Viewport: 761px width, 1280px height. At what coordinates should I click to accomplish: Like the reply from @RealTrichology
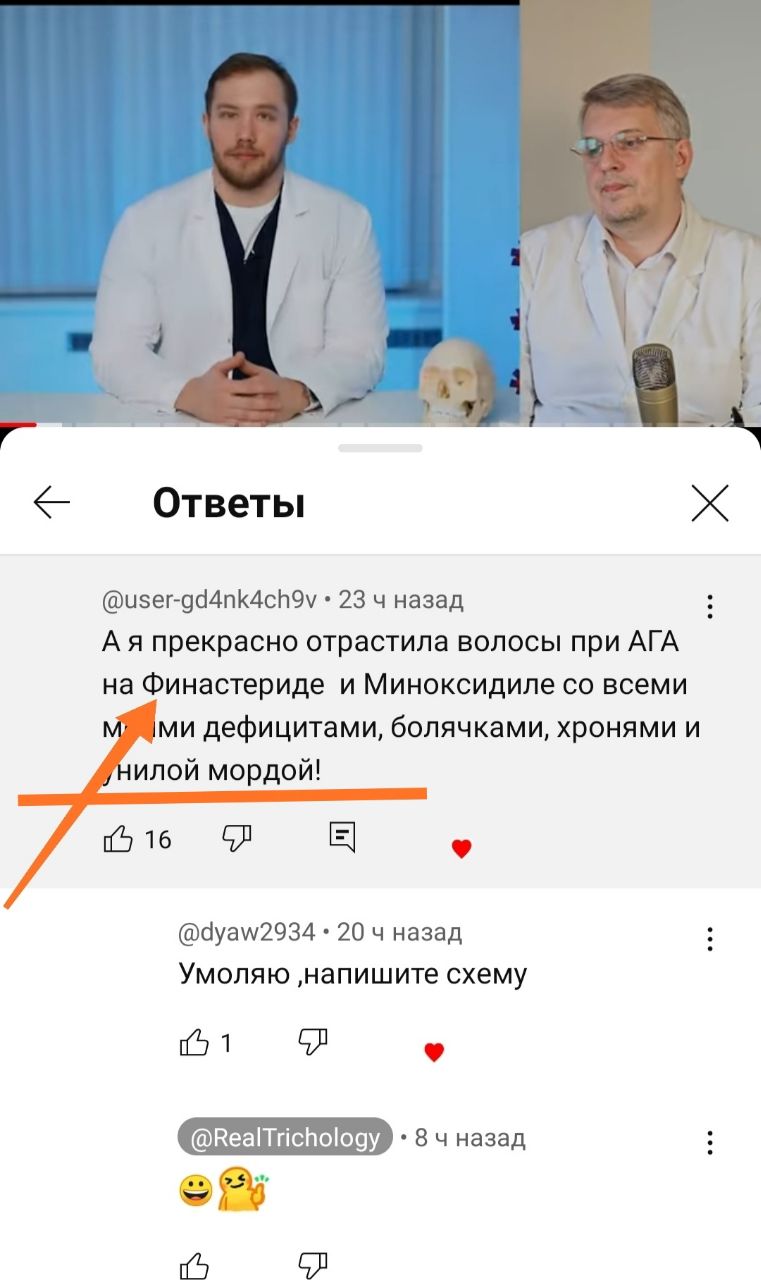pyautogui.click(x=194, y=1265)
